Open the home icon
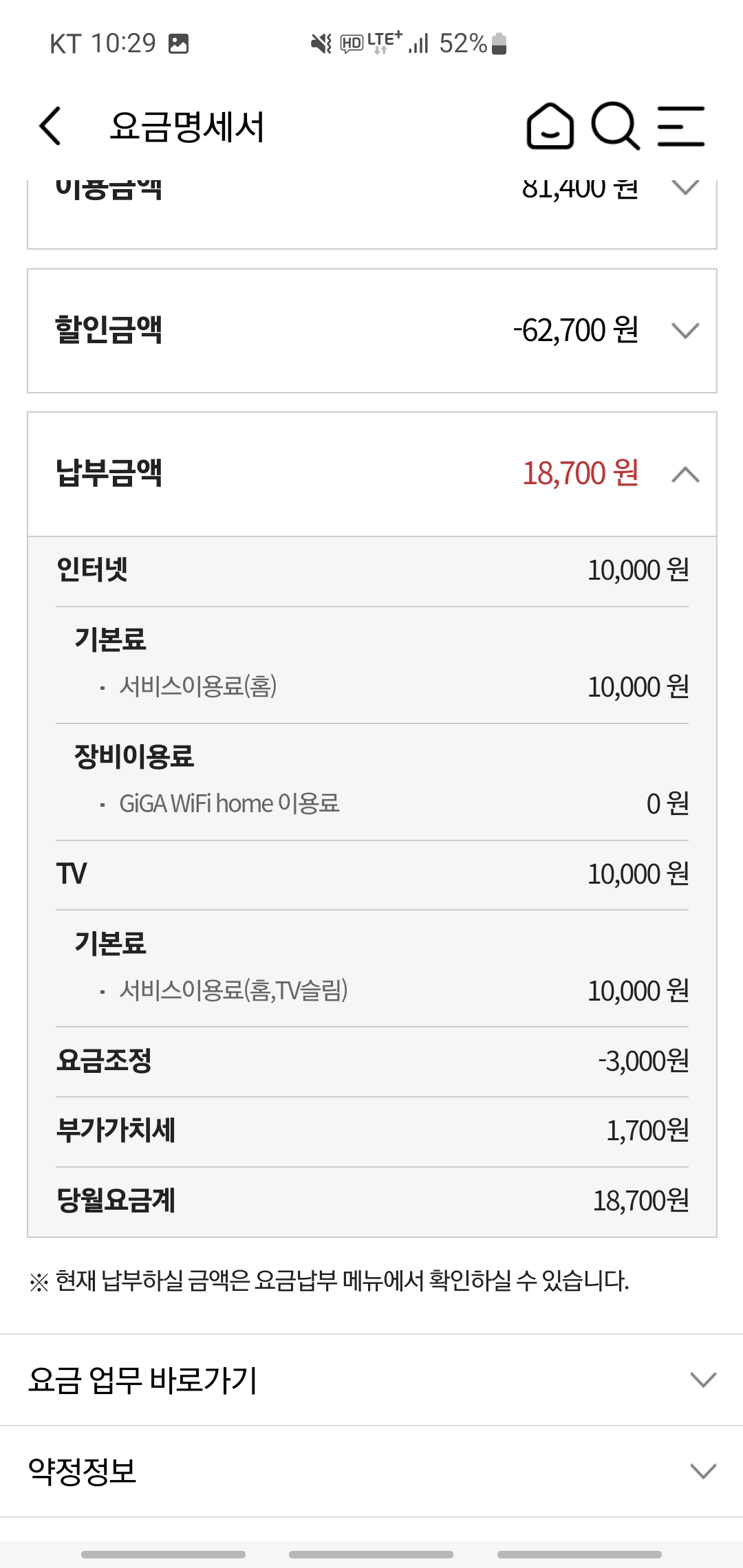 click(550, 127)
